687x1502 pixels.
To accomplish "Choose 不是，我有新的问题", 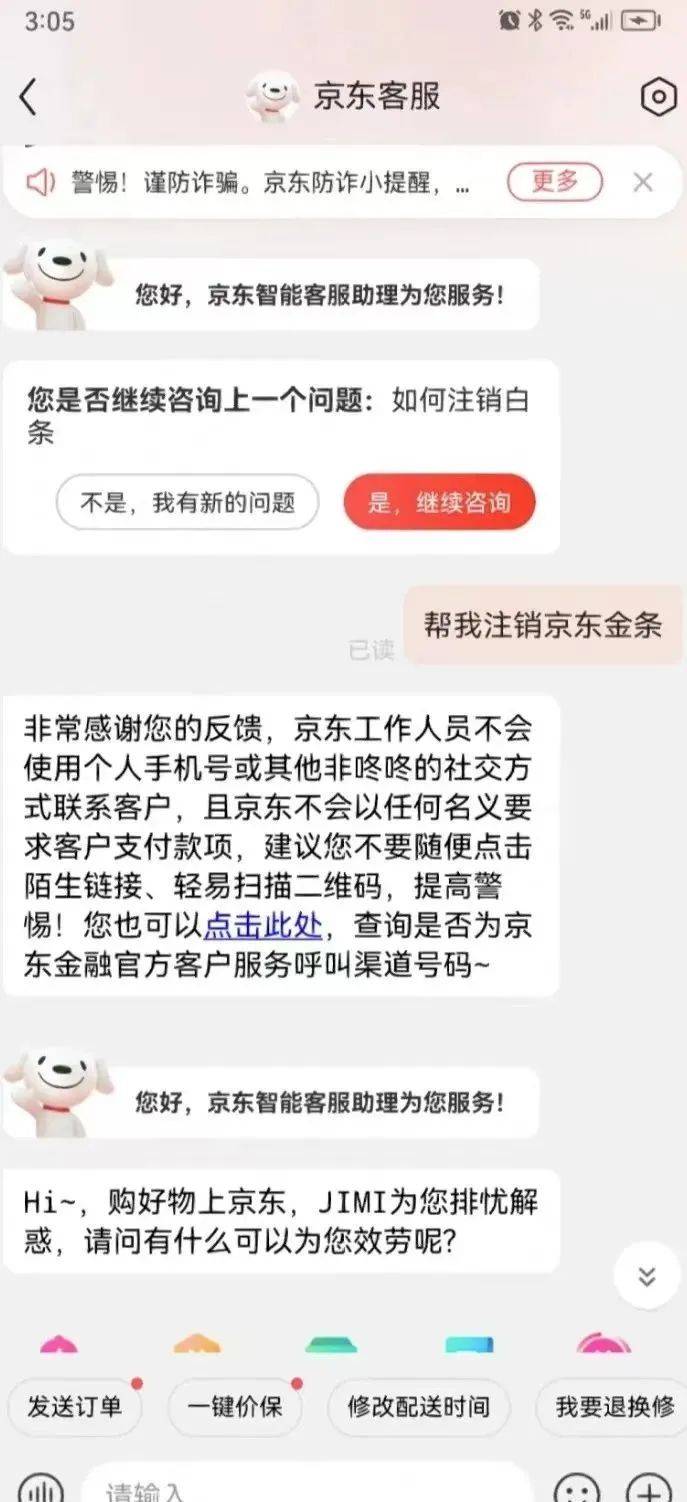I will [187, 502].
